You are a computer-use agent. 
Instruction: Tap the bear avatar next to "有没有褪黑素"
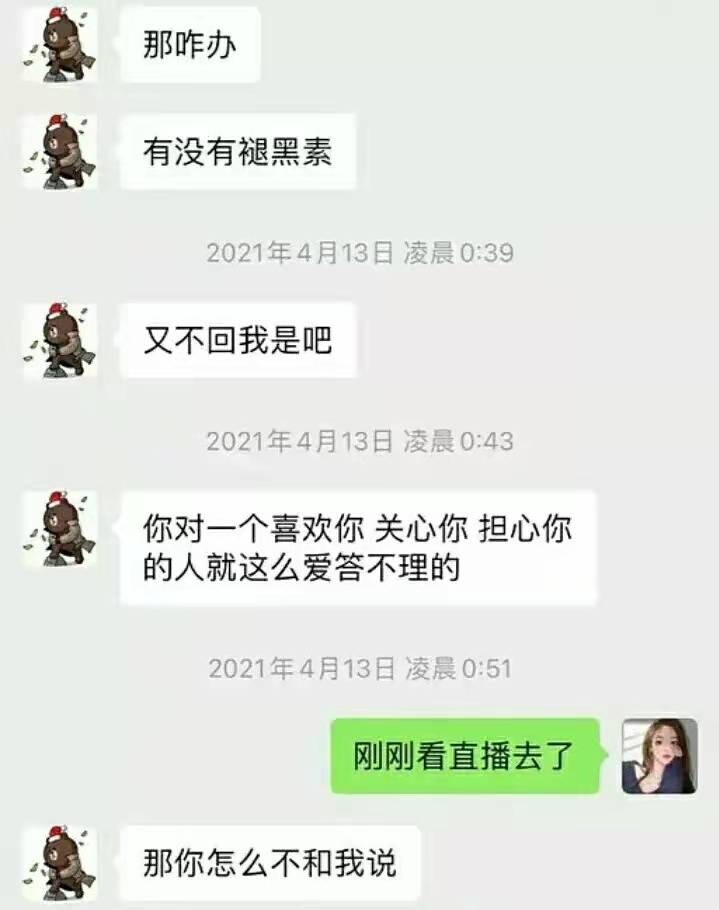coord(60,151)
